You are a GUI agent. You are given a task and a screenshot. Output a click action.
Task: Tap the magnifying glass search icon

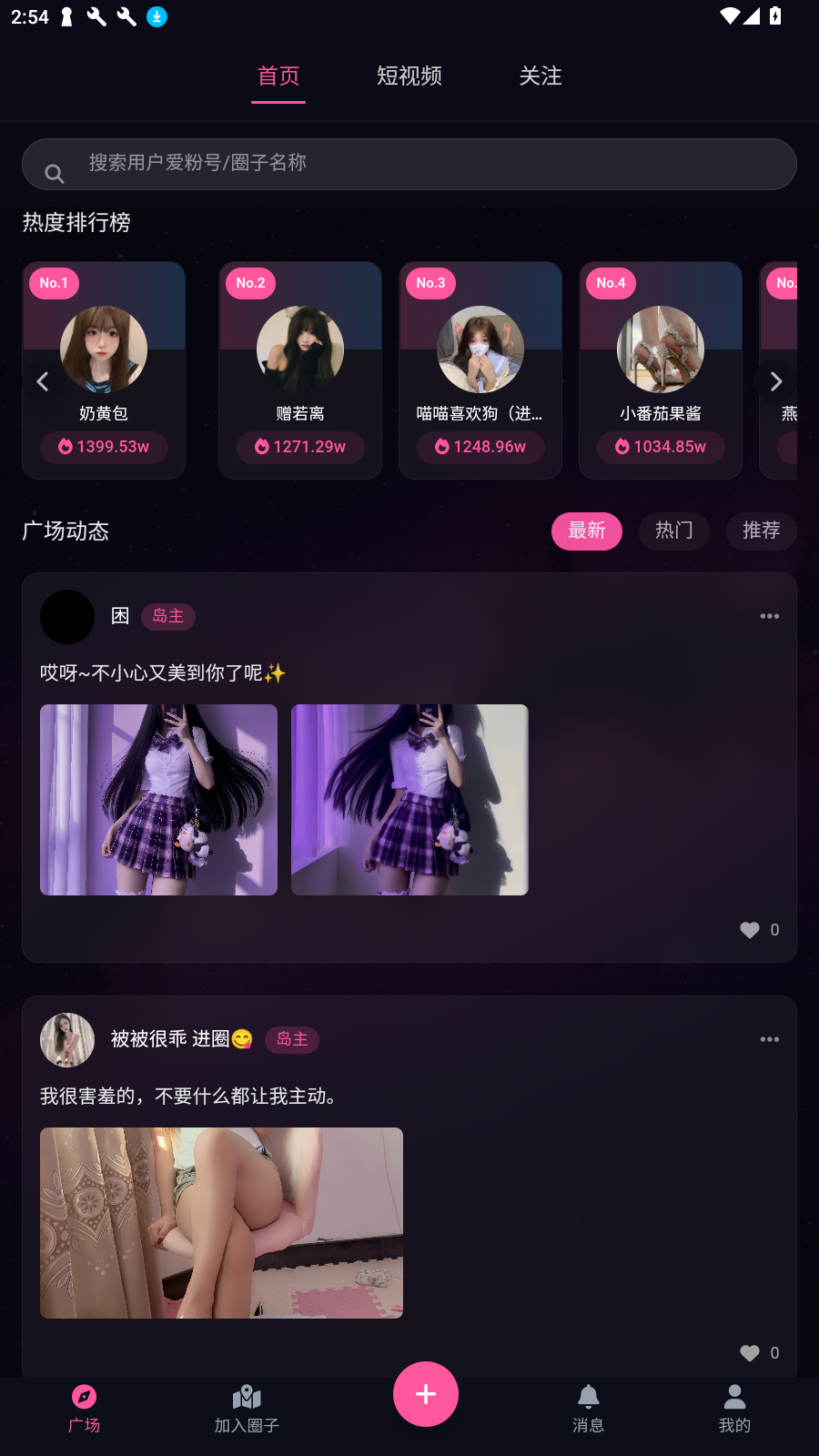54,172
